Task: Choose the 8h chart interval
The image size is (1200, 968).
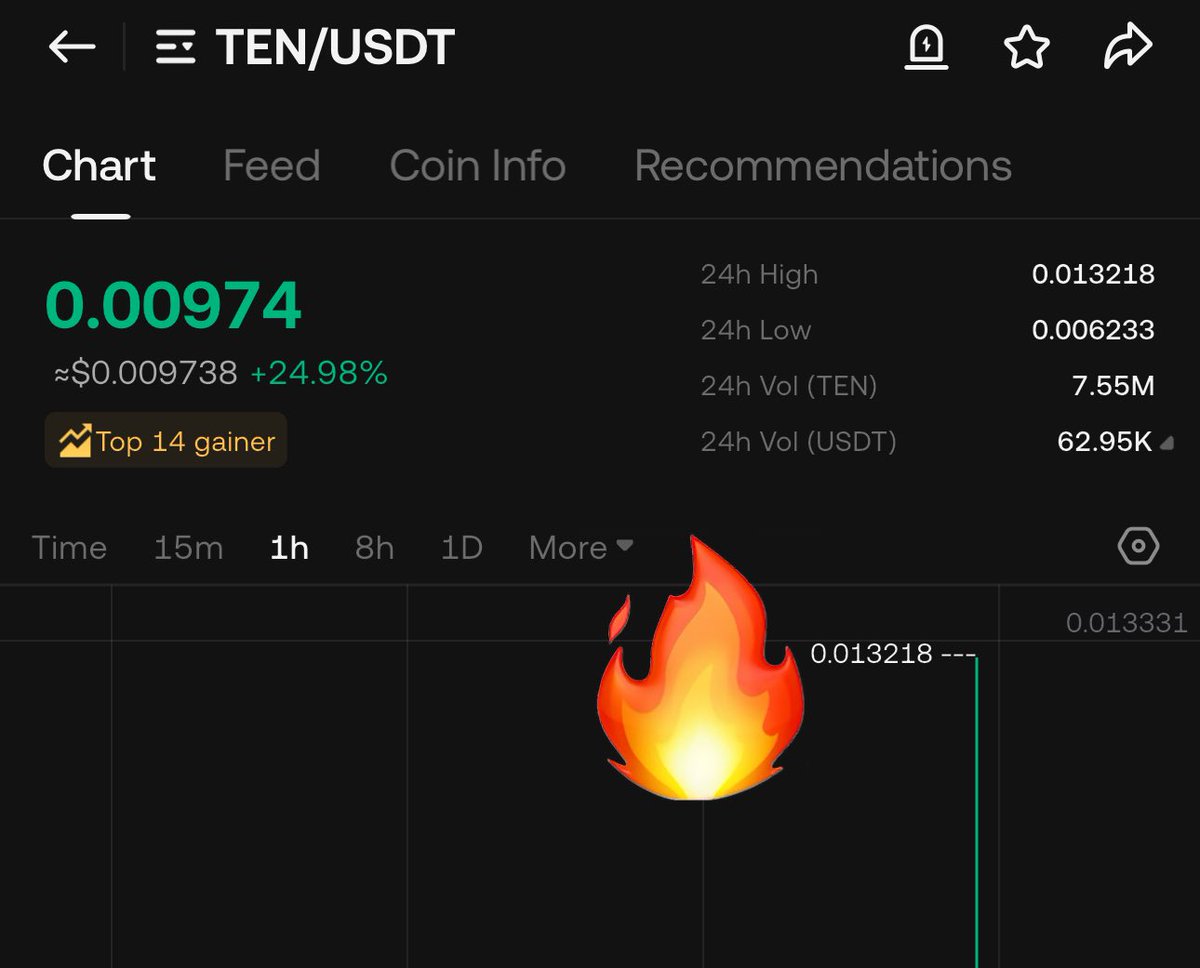Action: pyautogui.click(x=374, y=548)
